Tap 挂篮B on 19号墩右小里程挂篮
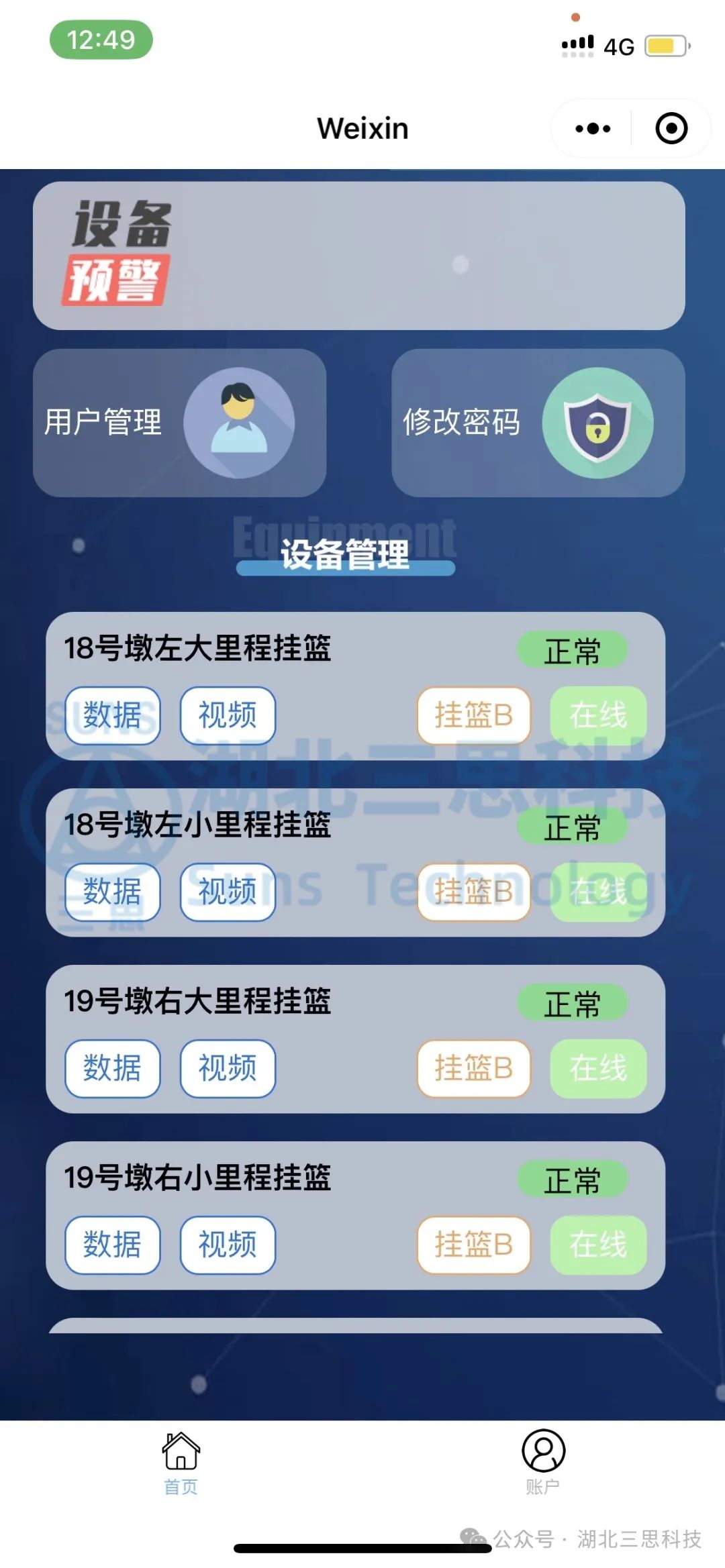725x1568 pixels. click(x=473, y=1245)
